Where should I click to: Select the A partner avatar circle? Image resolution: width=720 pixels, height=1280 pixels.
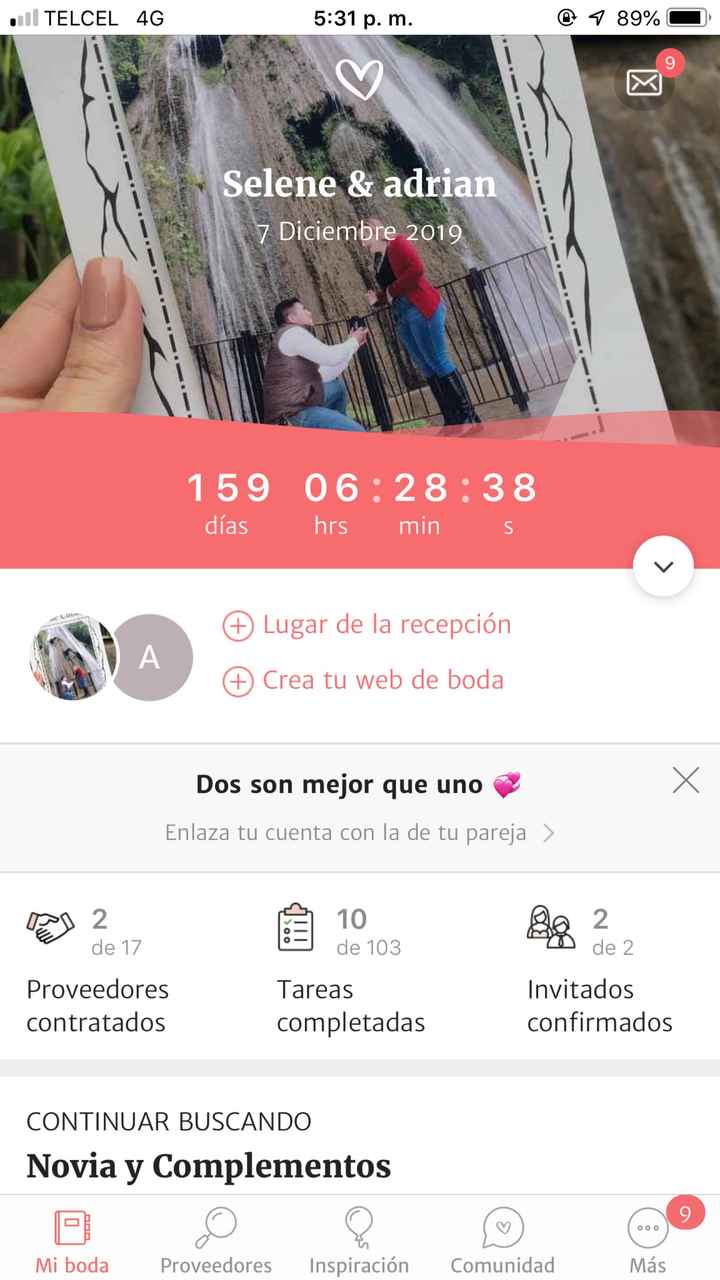click(x=152, y=656)
